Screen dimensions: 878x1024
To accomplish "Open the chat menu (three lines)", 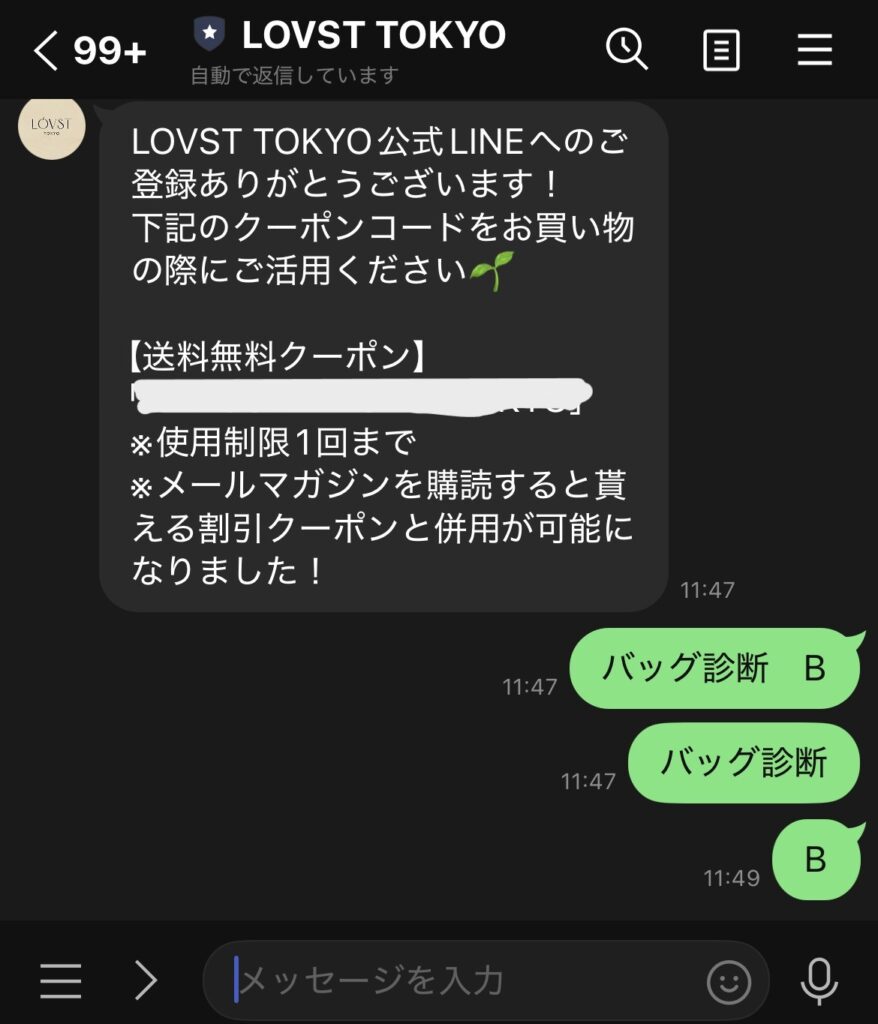I will [x=814, y=49].
